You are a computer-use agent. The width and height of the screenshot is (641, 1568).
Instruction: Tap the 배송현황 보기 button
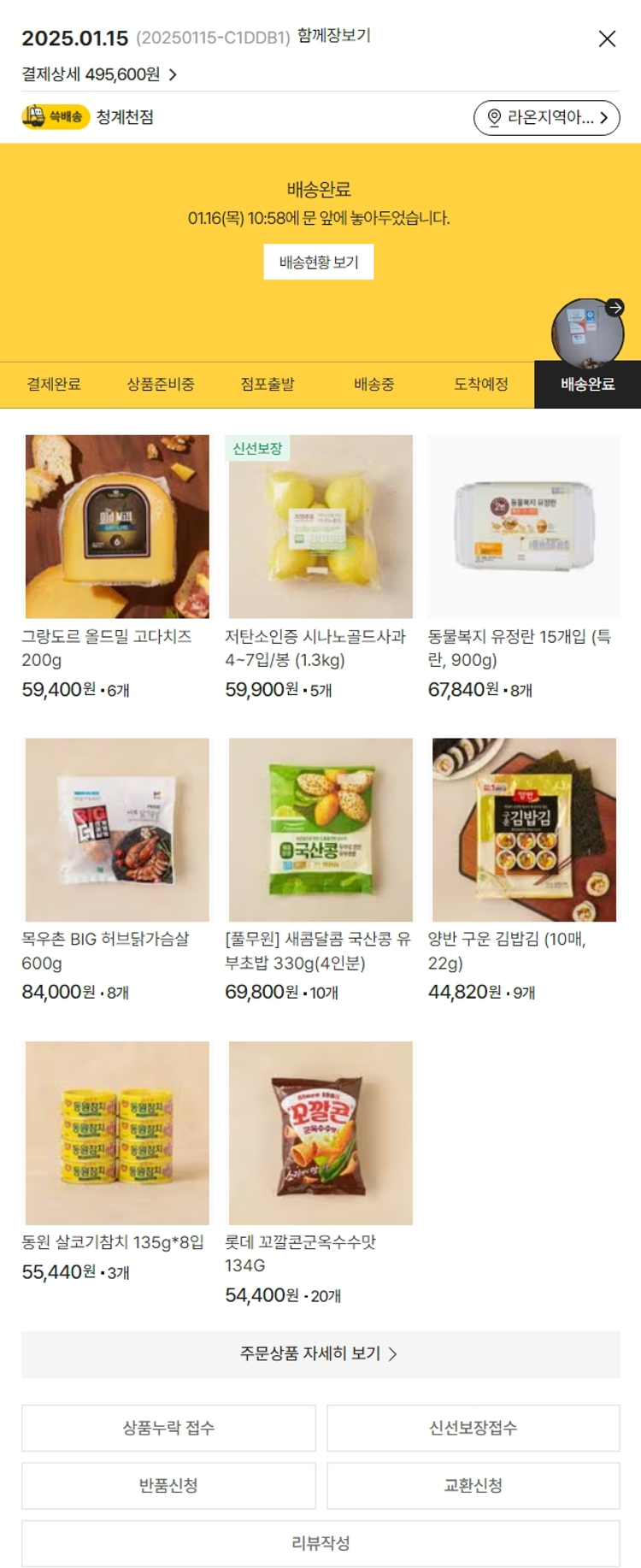(x=319, y=262)
